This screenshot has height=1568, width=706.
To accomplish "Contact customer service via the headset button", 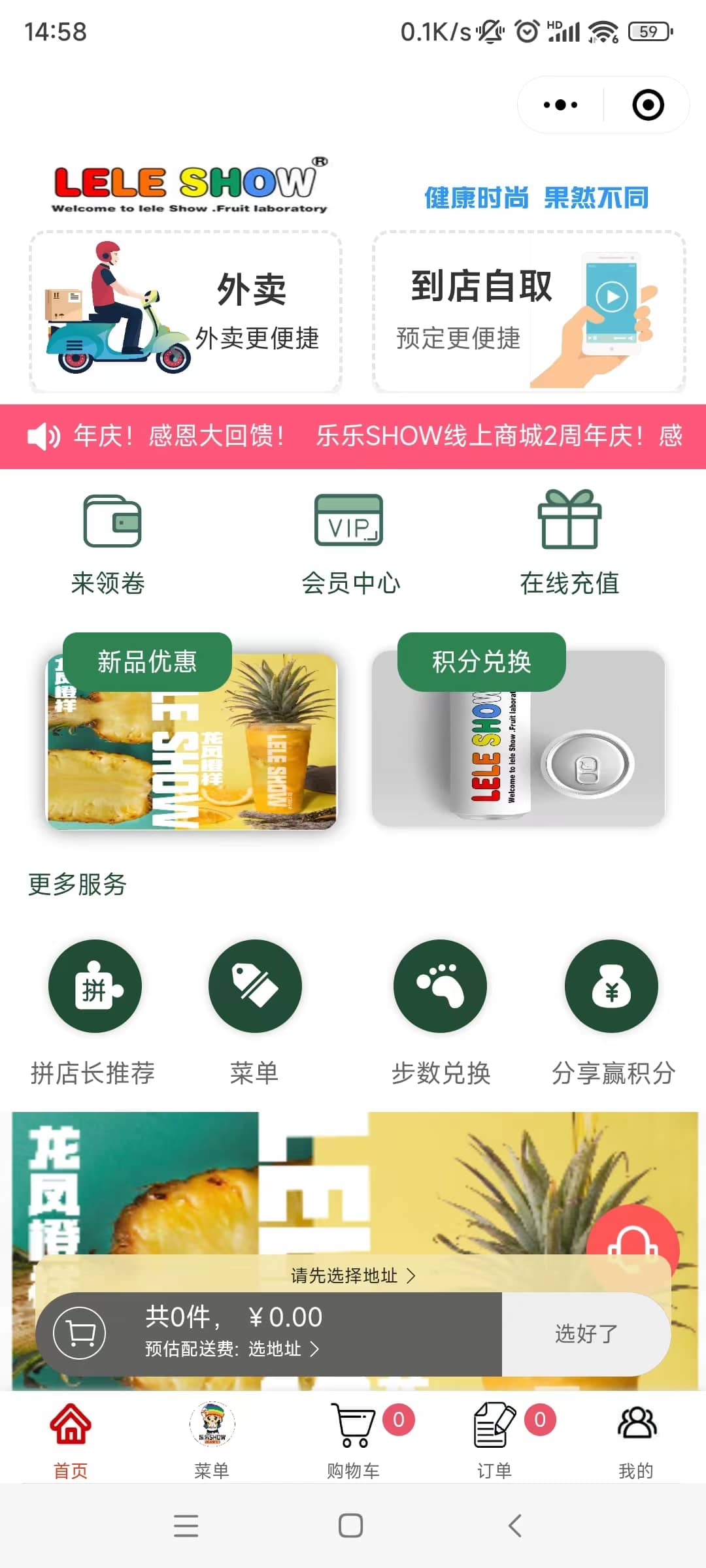I will click(x=632, y=1249).
